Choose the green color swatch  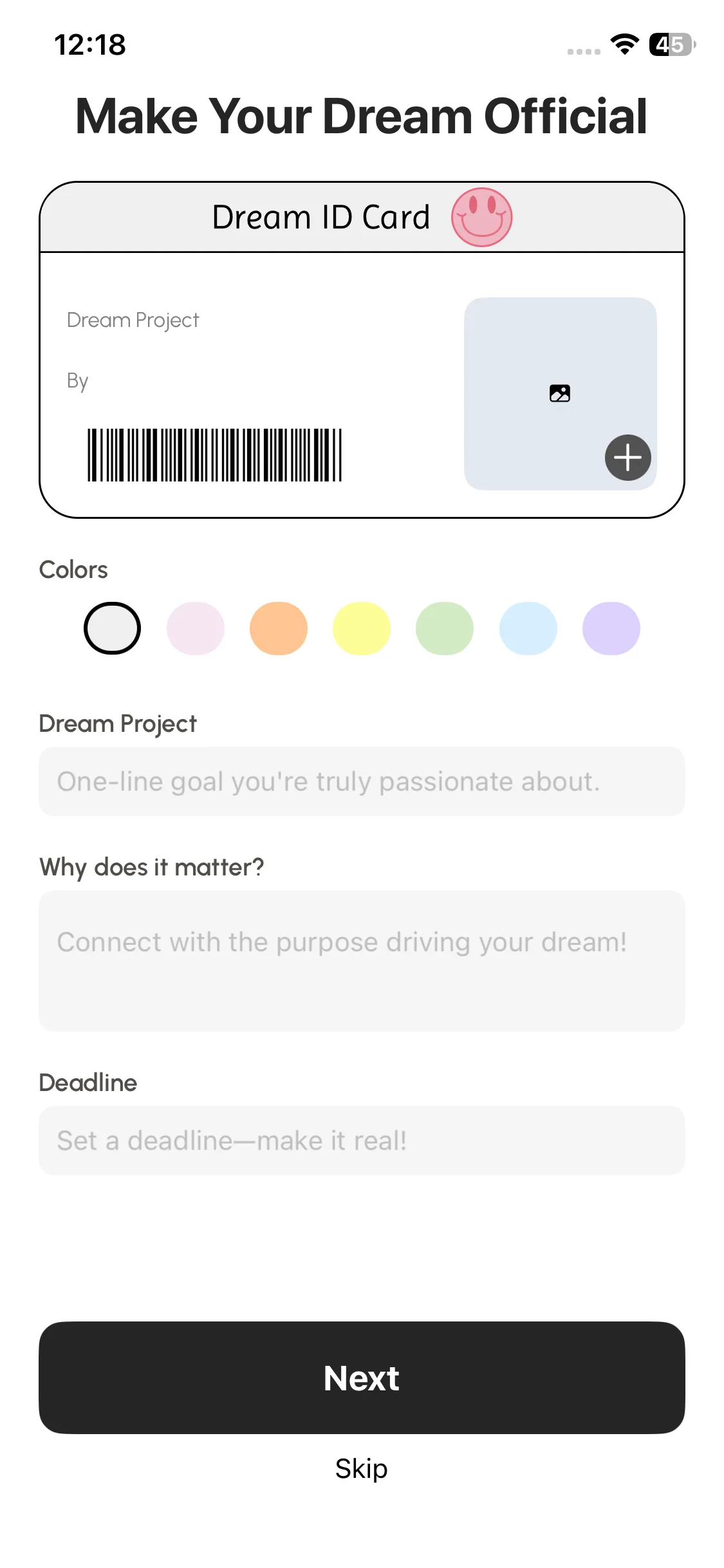point(445,628)
